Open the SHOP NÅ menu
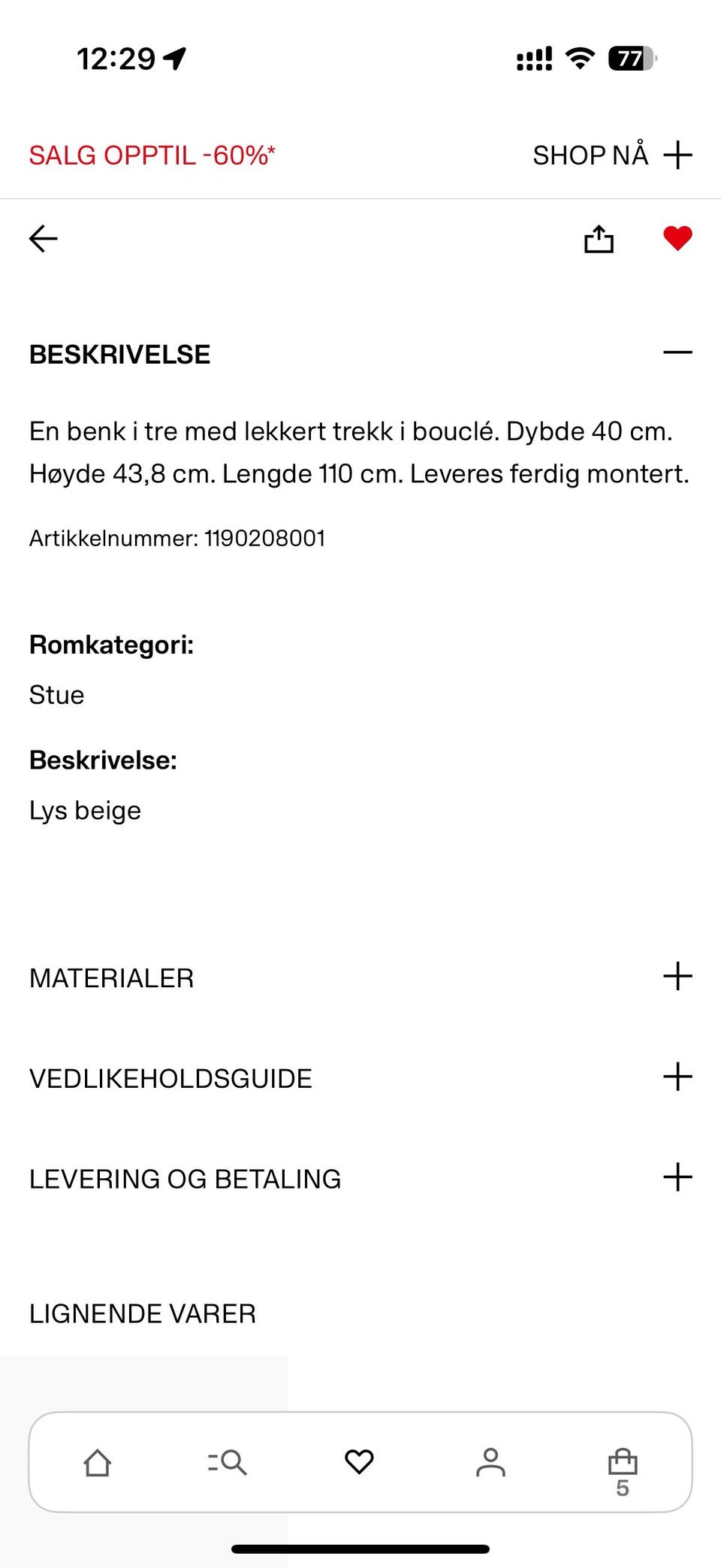 click(591, 154)
